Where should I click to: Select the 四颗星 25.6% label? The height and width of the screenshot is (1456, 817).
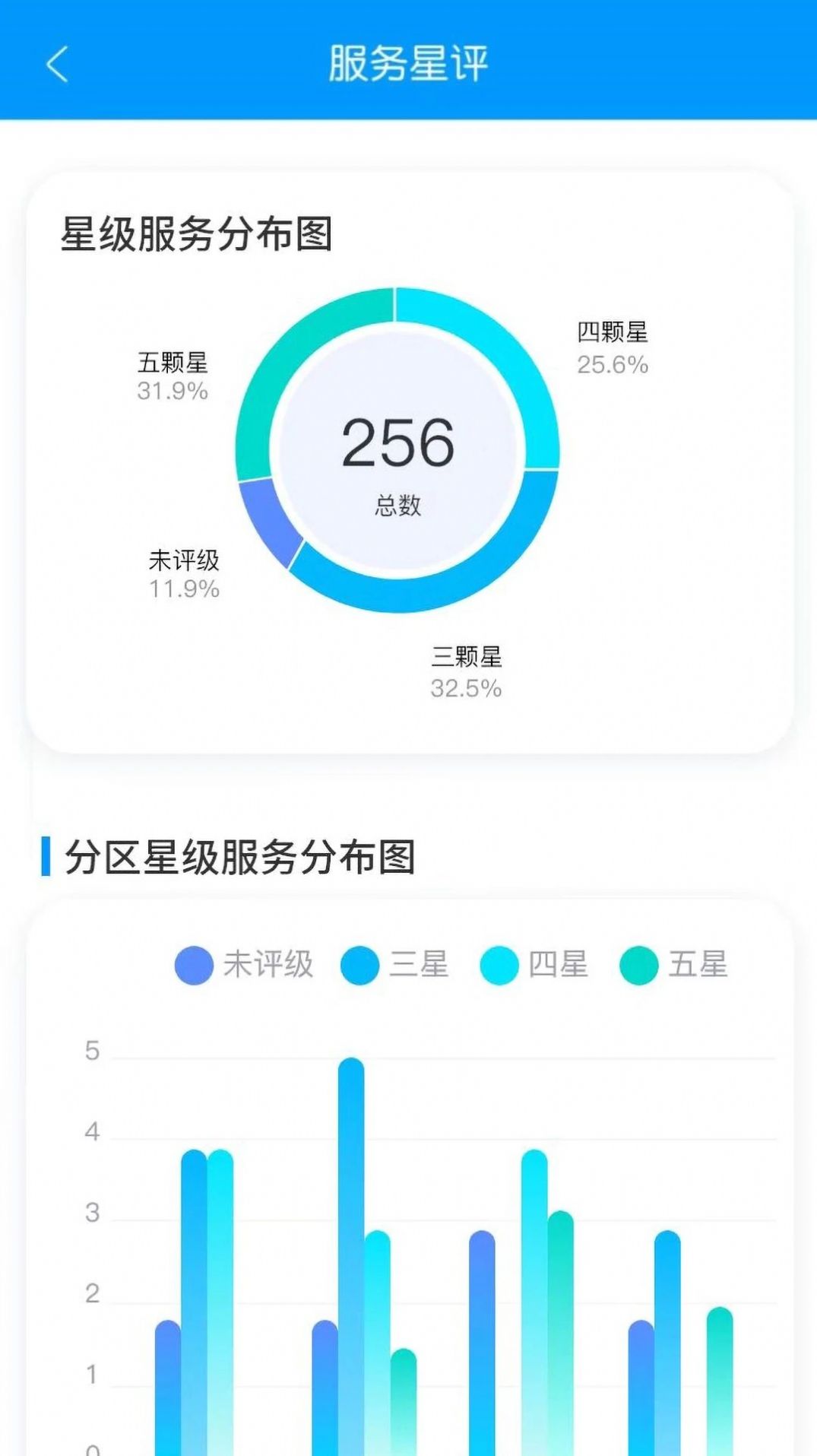[612, 348]
